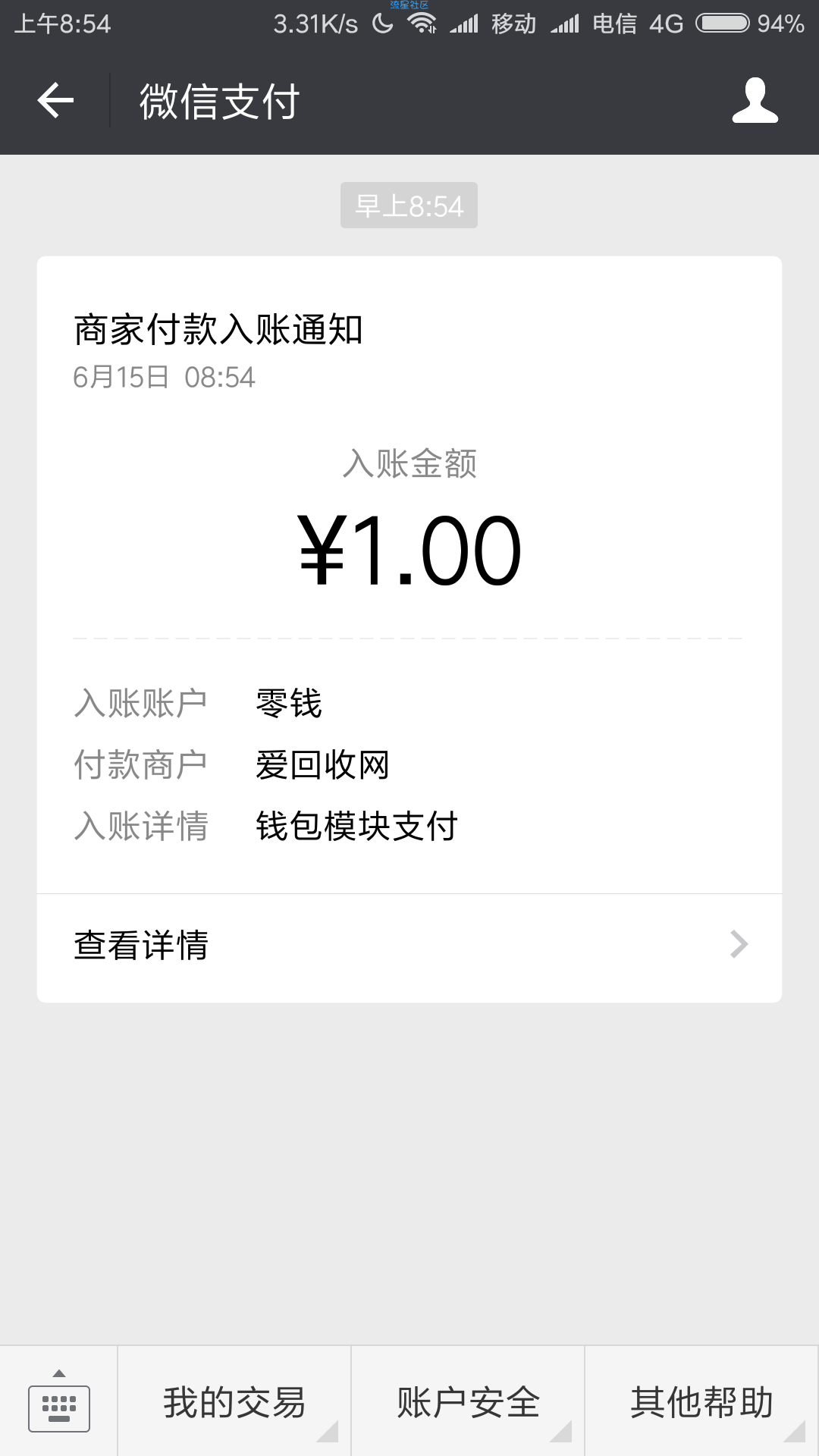This screenshot has height=1456, width=819.
Task: Expand the 我的交易 menu
Action: coord(234,1401)
